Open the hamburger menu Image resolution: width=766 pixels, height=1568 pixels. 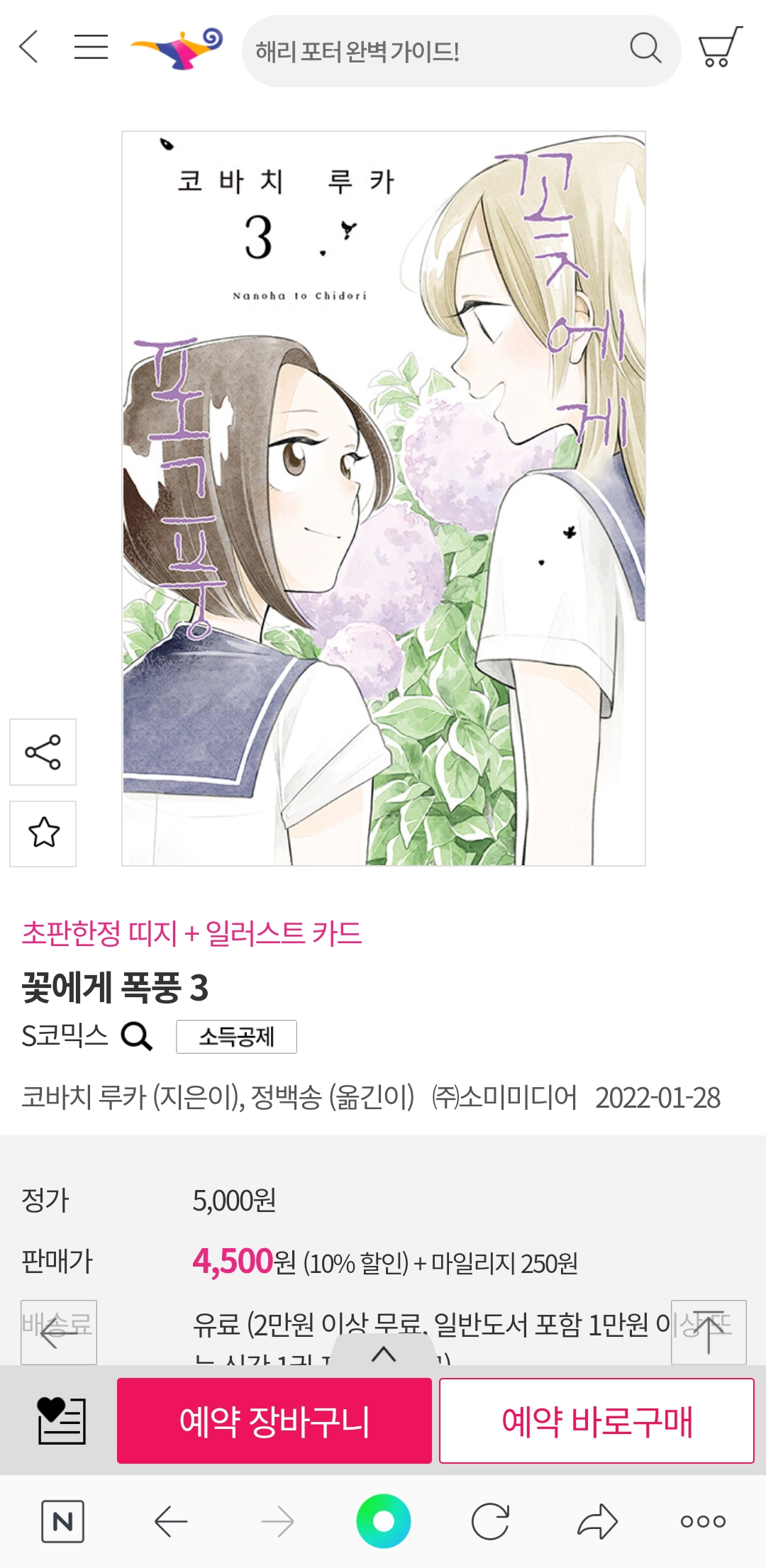pyautogui.click(x=91, y=48)
